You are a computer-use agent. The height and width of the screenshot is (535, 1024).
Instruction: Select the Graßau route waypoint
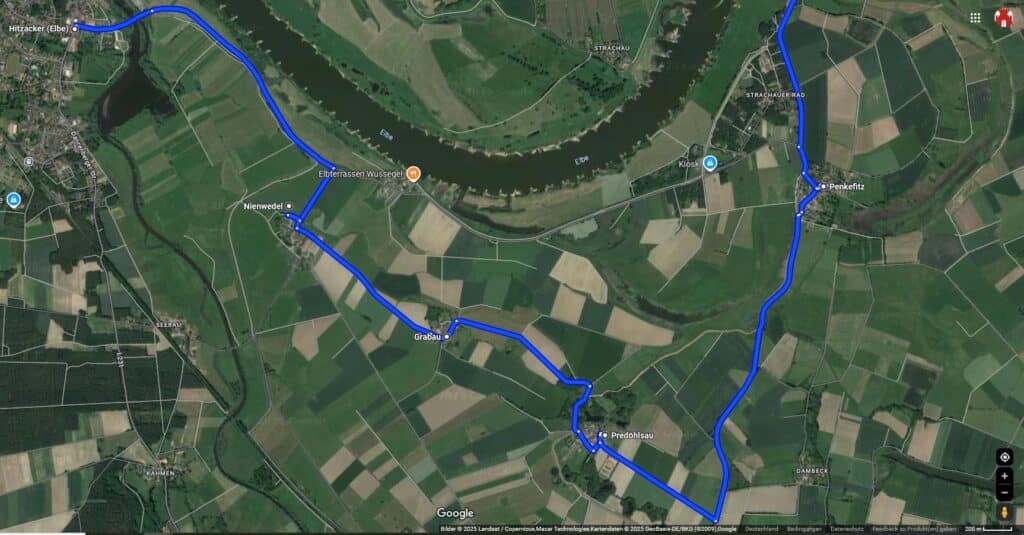(446, 337)
